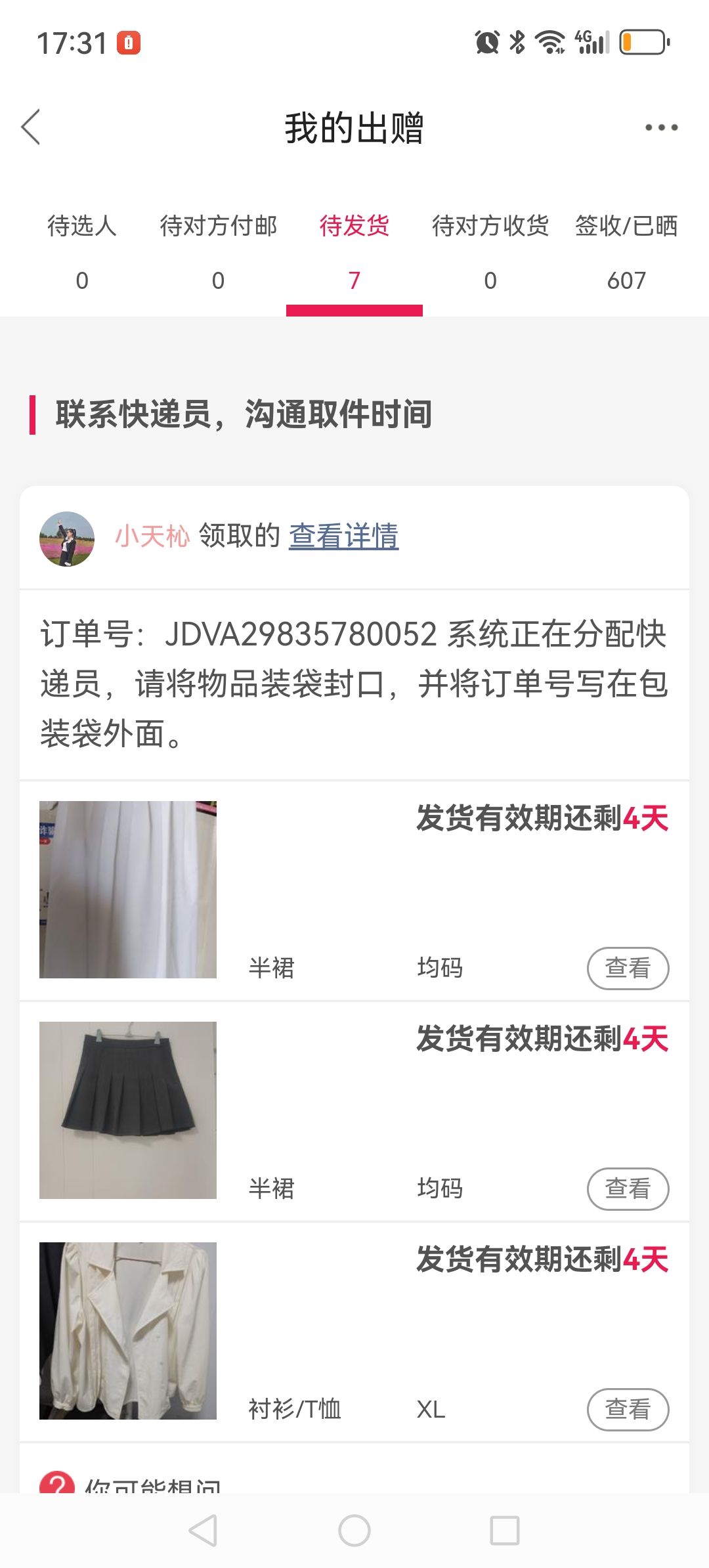
Task: Open 小天松's profile avatar
Action: click(x=67, y=539)
